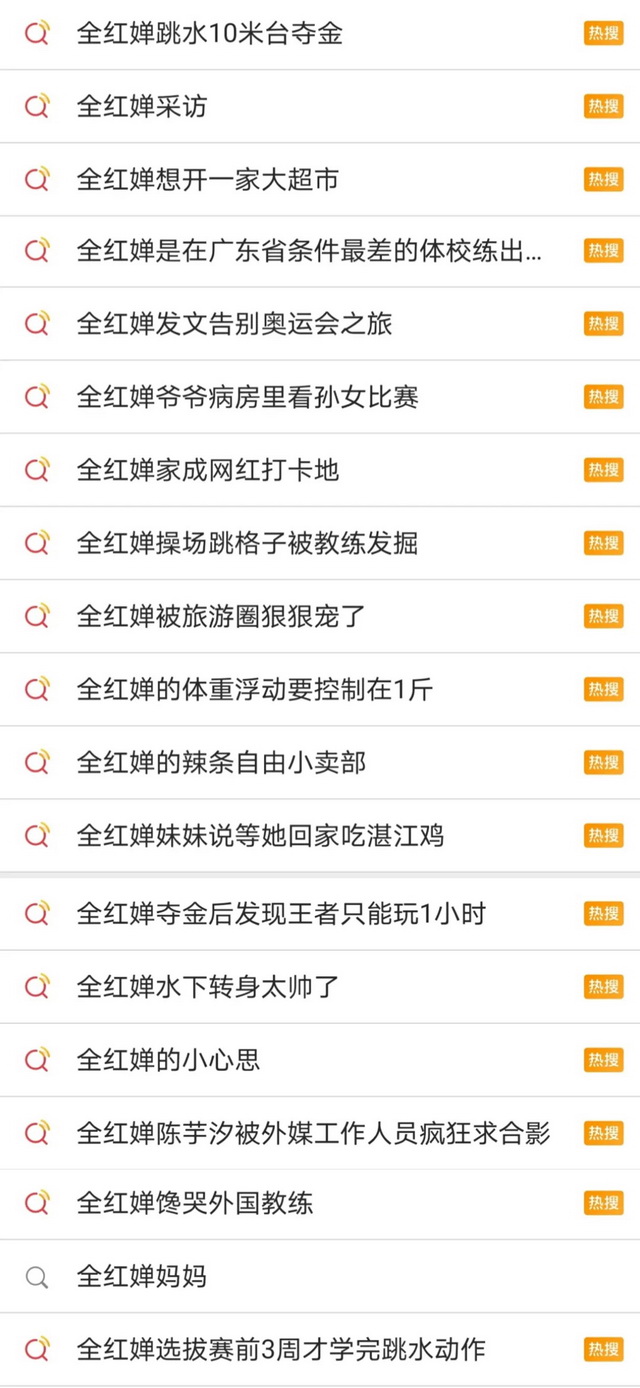Select 全红婵选拔赛前3周才学完跳水动作 suggestion
This screenshot has height=1388, width=640.
click(280, 1349)
